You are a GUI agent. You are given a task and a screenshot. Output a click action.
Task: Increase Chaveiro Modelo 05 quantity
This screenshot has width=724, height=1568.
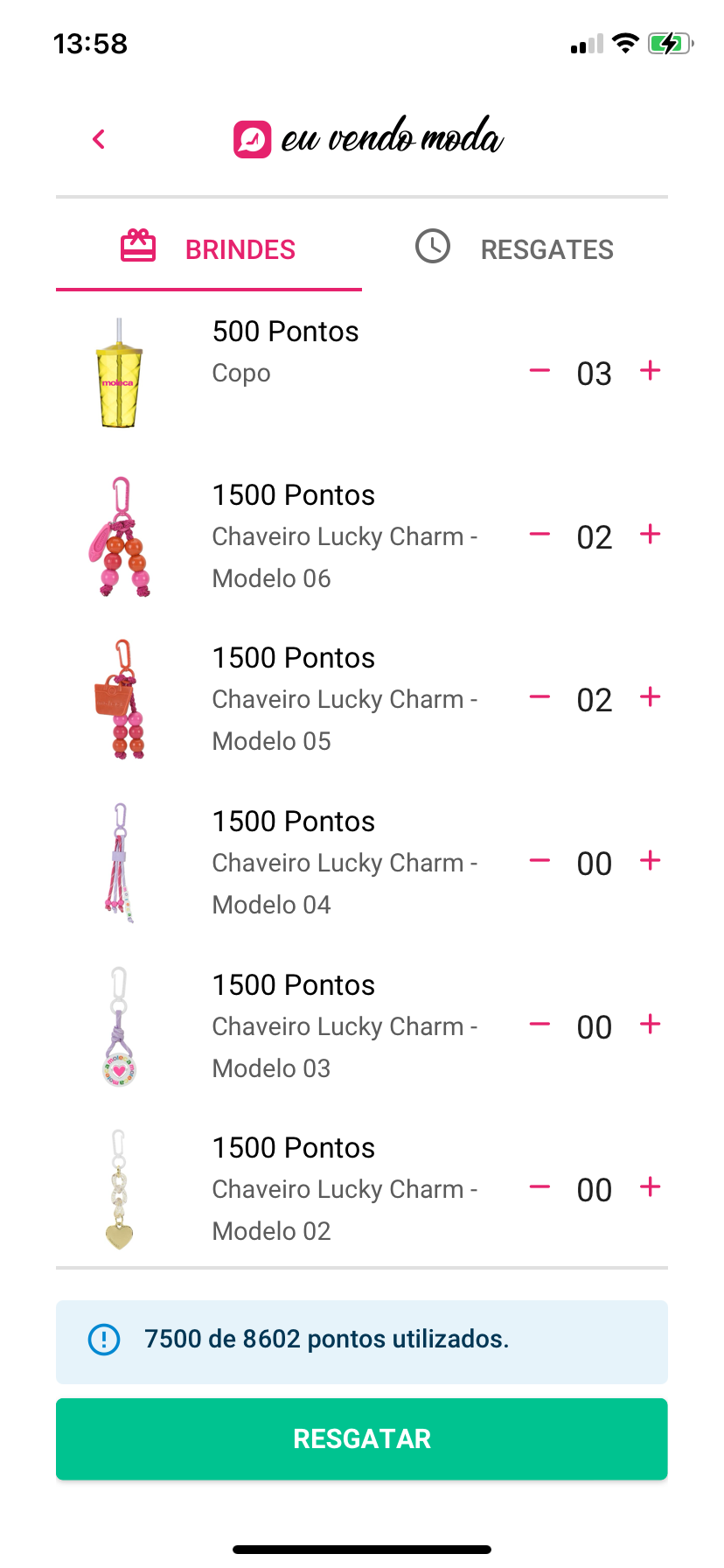click(650, 697)
